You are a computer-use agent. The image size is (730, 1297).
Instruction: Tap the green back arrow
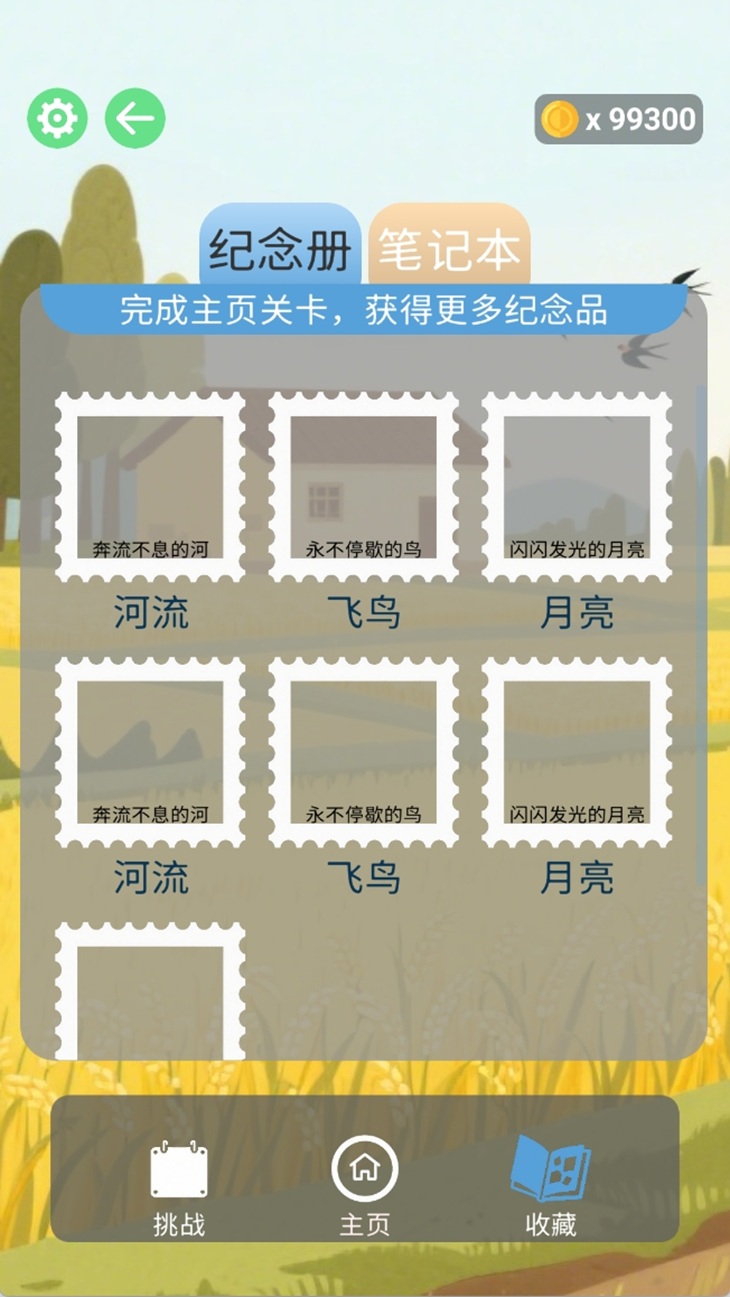coord(135,117)
